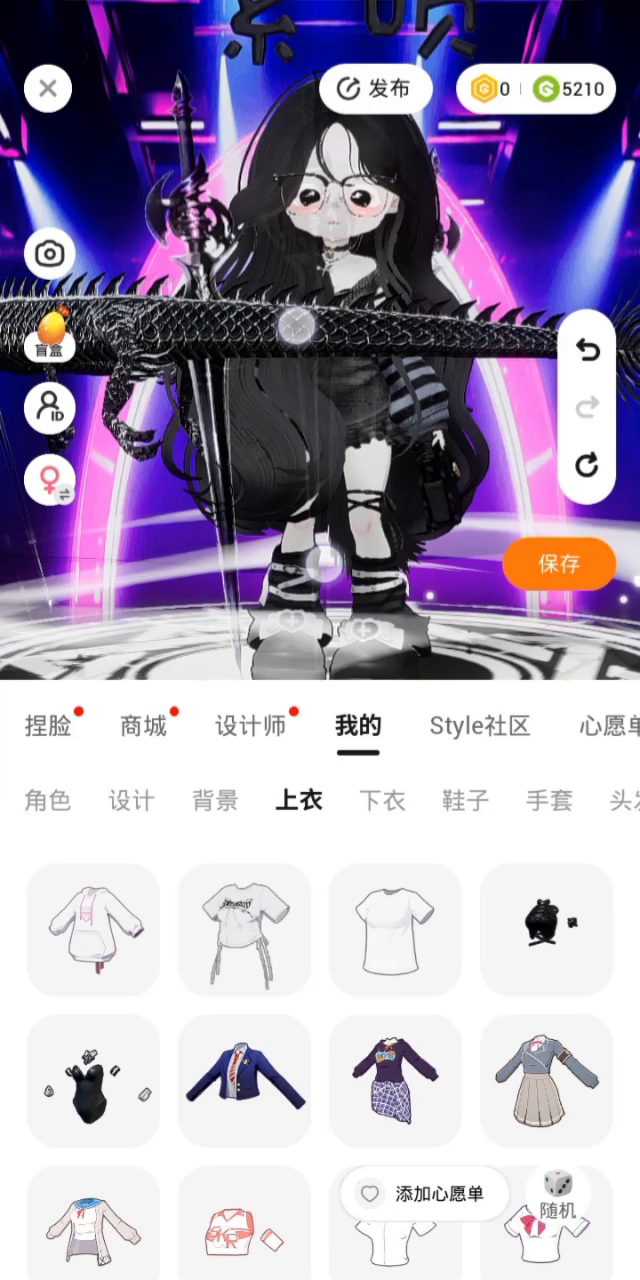This screenshot has width=640, height=1280.
Task: Switch avatar gender
Action: point(49,480)
